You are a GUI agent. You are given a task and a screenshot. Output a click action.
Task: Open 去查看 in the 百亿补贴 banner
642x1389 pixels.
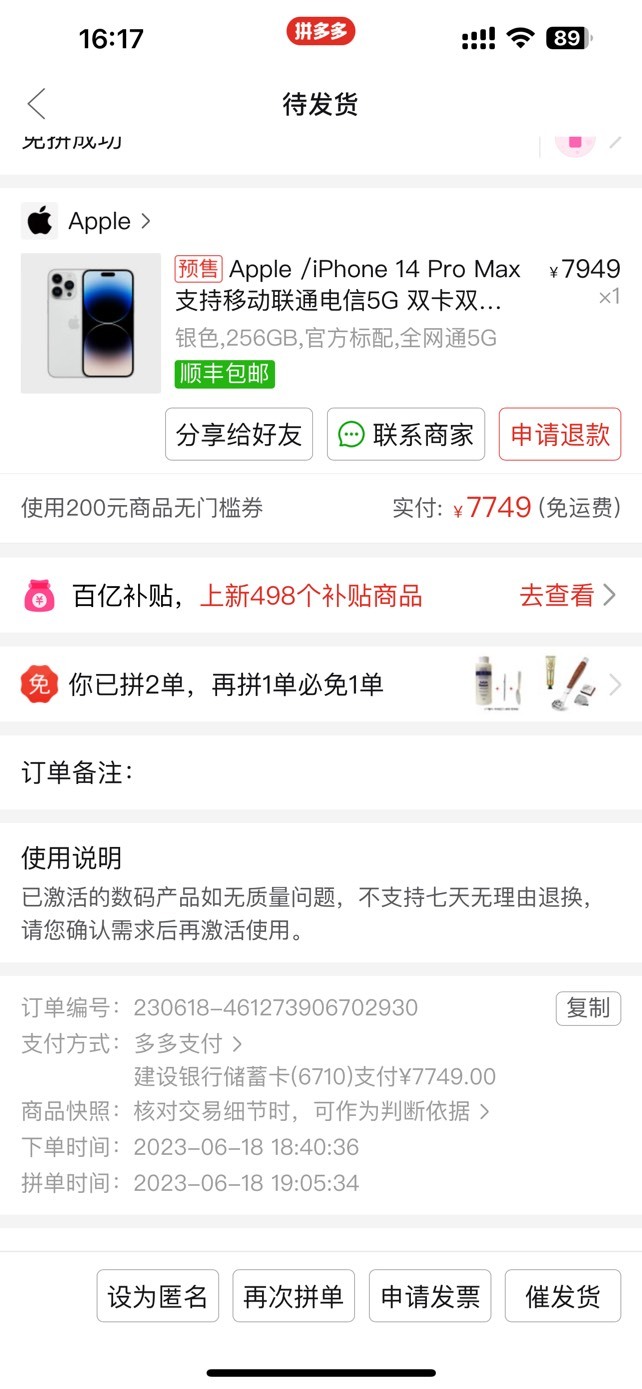[x=567, y=596]
